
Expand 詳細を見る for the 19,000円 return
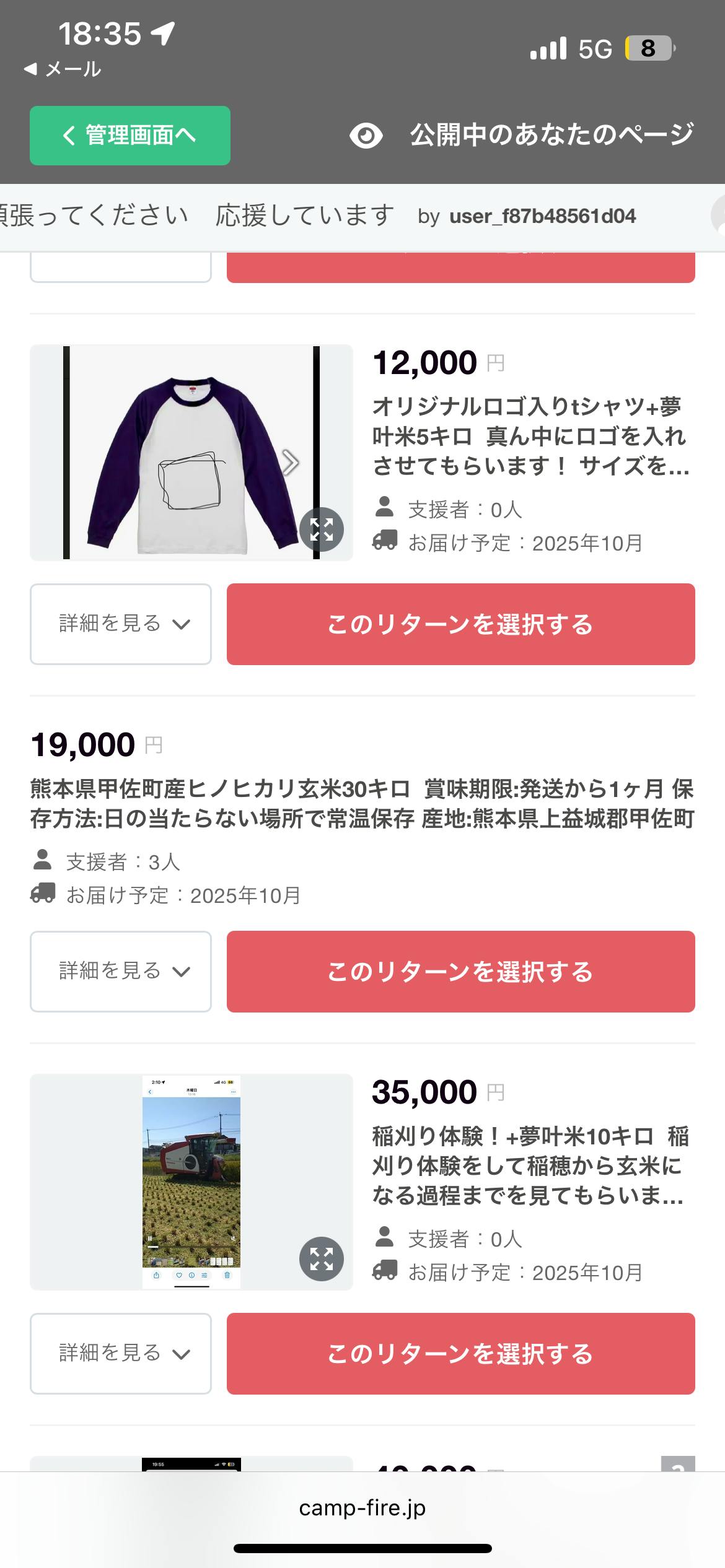pos(121,971)
